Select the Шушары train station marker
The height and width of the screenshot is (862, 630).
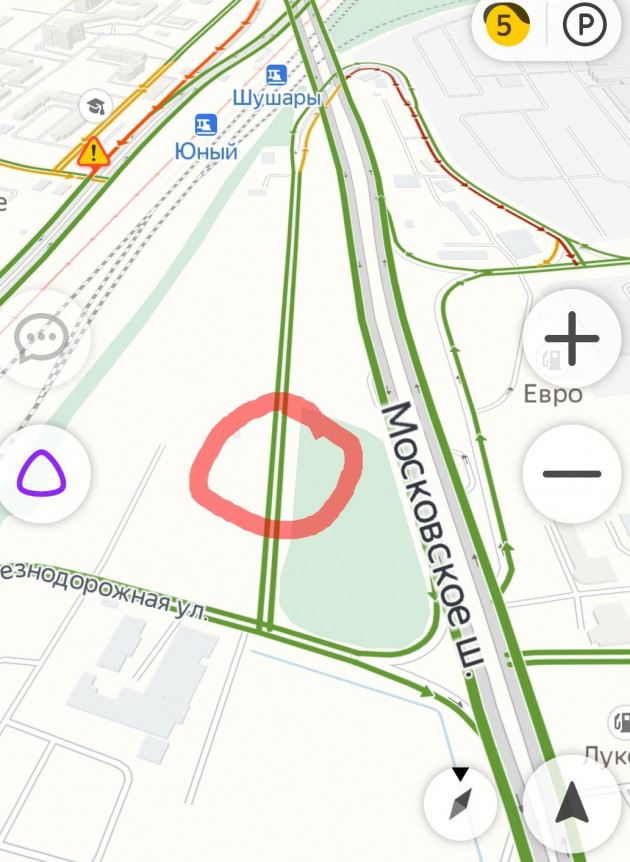276,75
